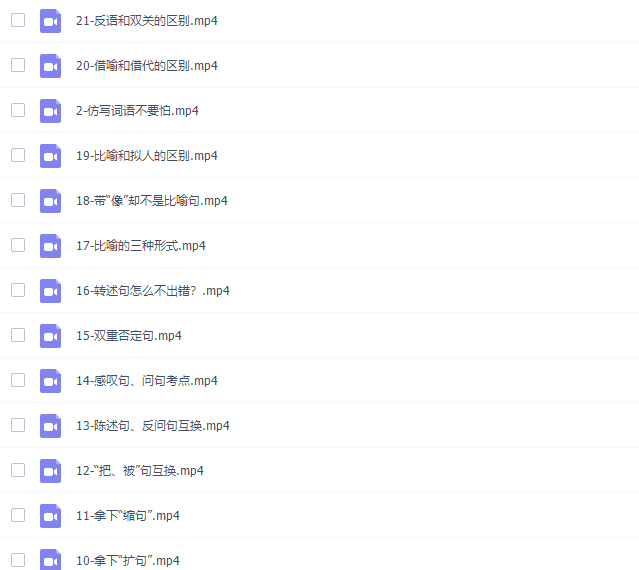Play 20-借喻和借代的区别.mp4
The width and height of the screenshot is (639, 570).
tap(146, 65)
